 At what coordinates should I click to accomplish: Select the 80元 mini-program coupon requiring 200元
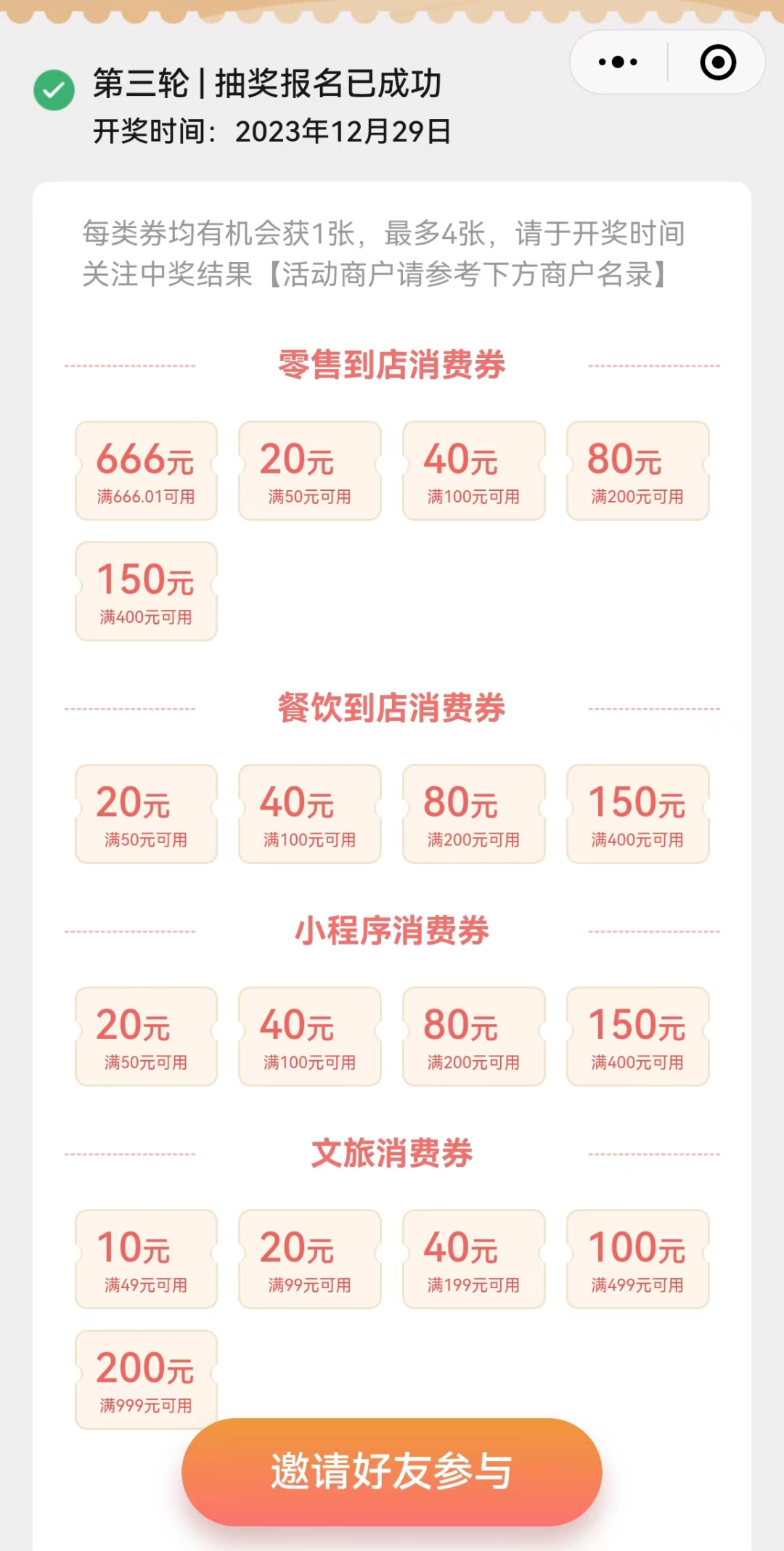pyautogui.click(x=473, y=1036)
